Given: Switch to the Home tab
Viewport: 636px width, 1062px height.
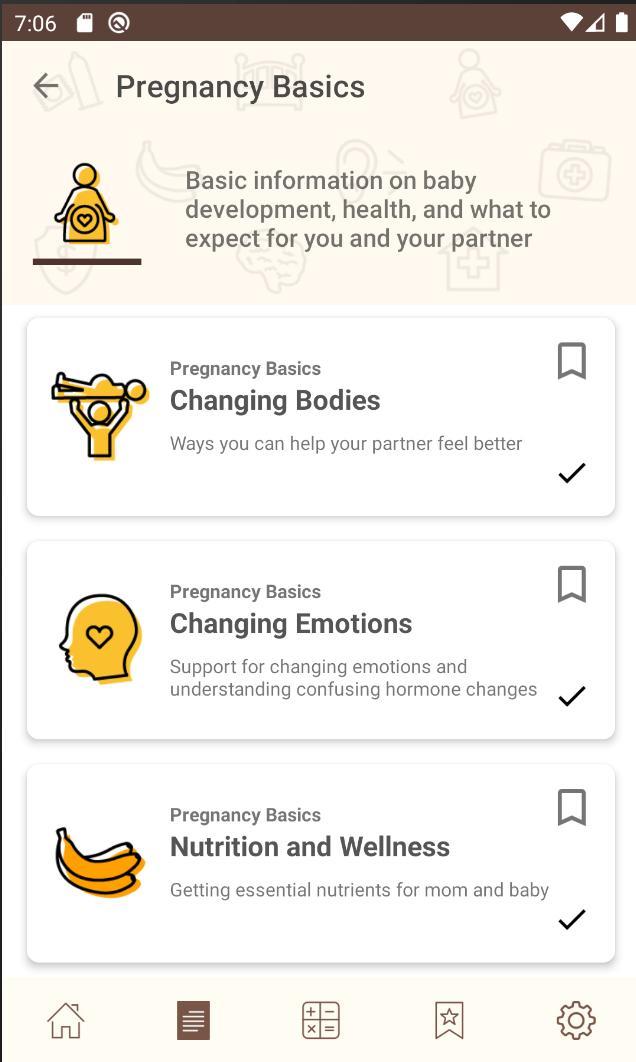Looking at the screenshot, I should [66, 1020].
